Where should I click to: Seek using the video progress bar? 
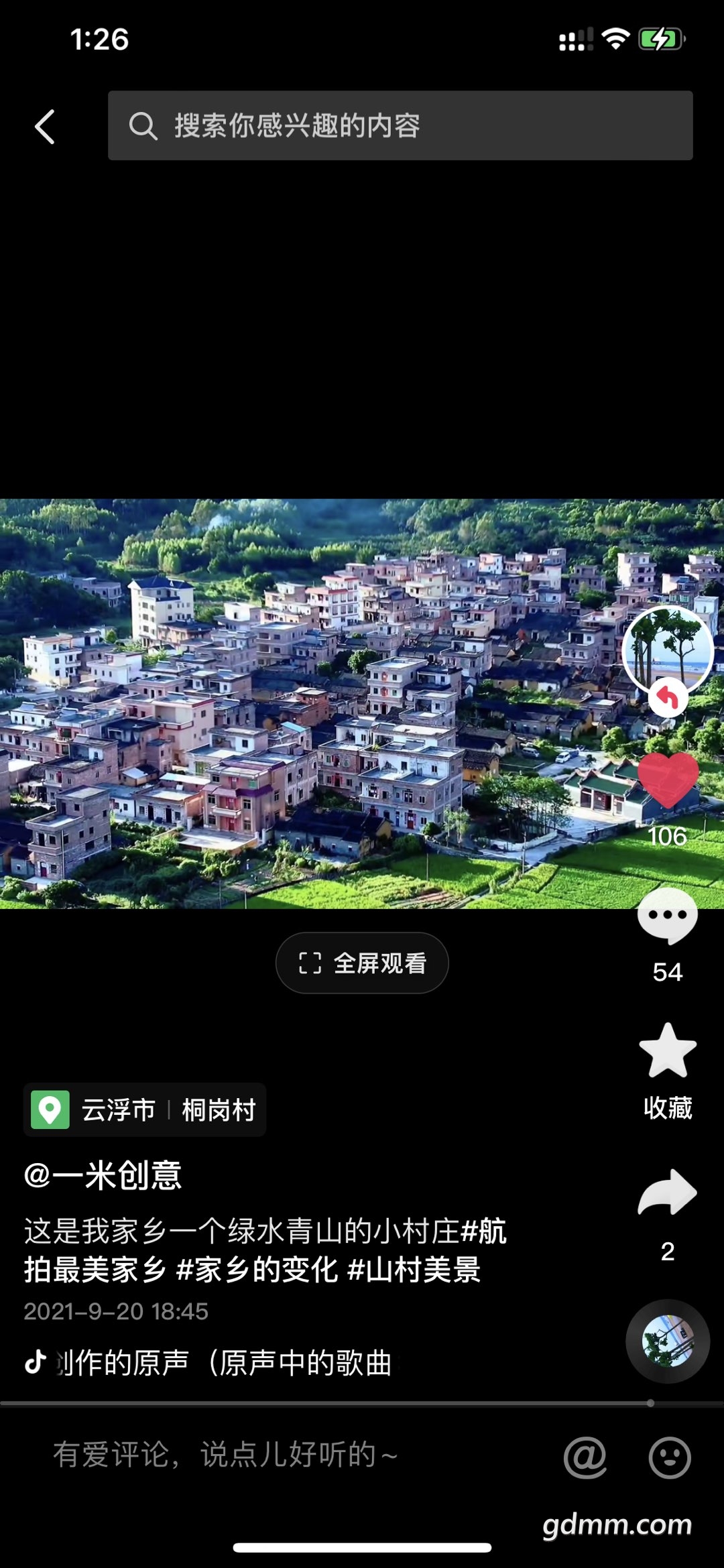[x=362, y=1402]
